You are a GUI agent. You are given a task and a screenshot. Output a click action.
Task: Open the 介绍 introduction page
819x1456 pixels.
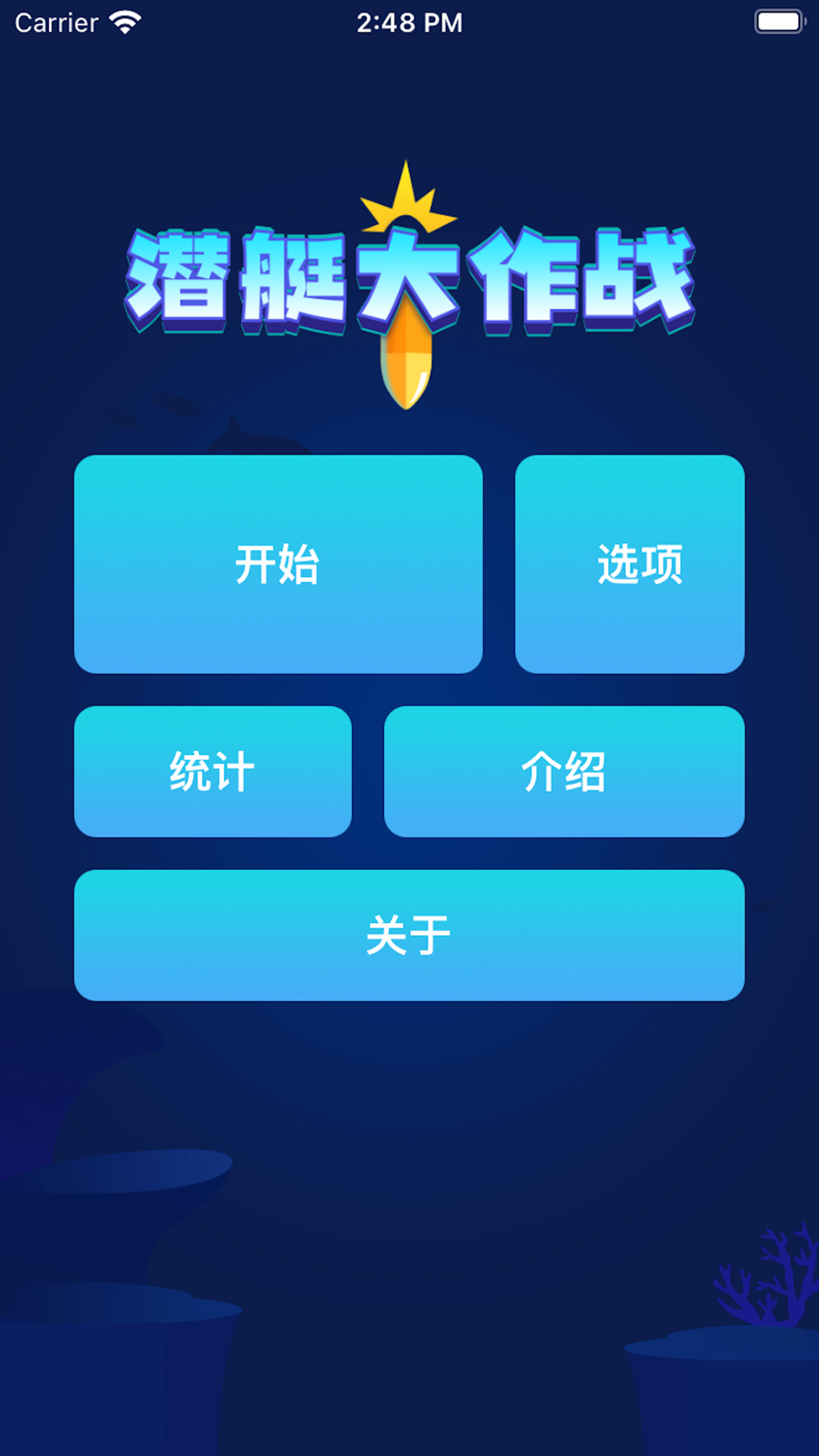[x=563, y=771]
